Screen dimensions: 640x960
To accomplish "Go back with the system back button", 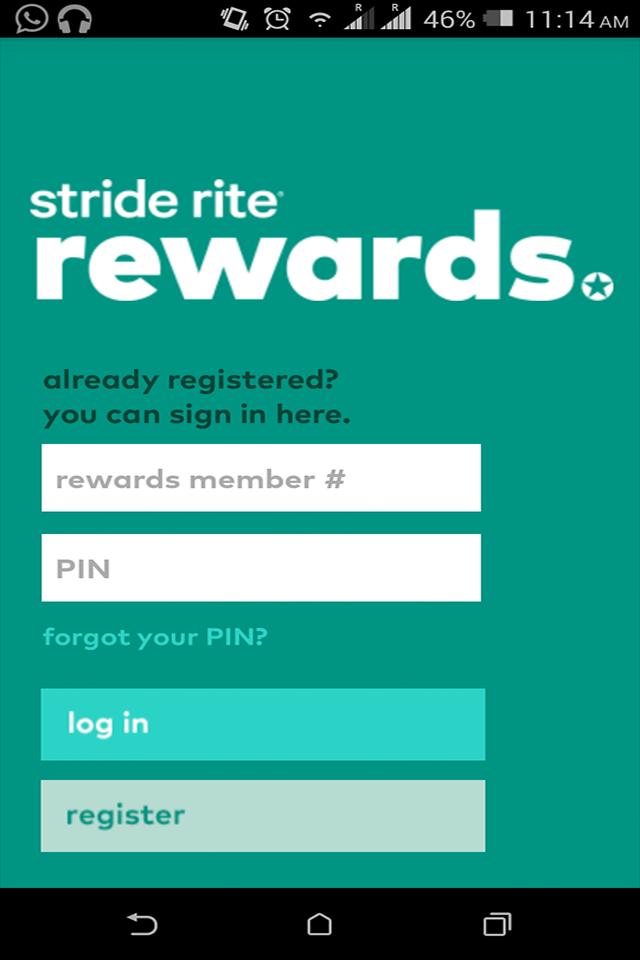I will (143, 924).
